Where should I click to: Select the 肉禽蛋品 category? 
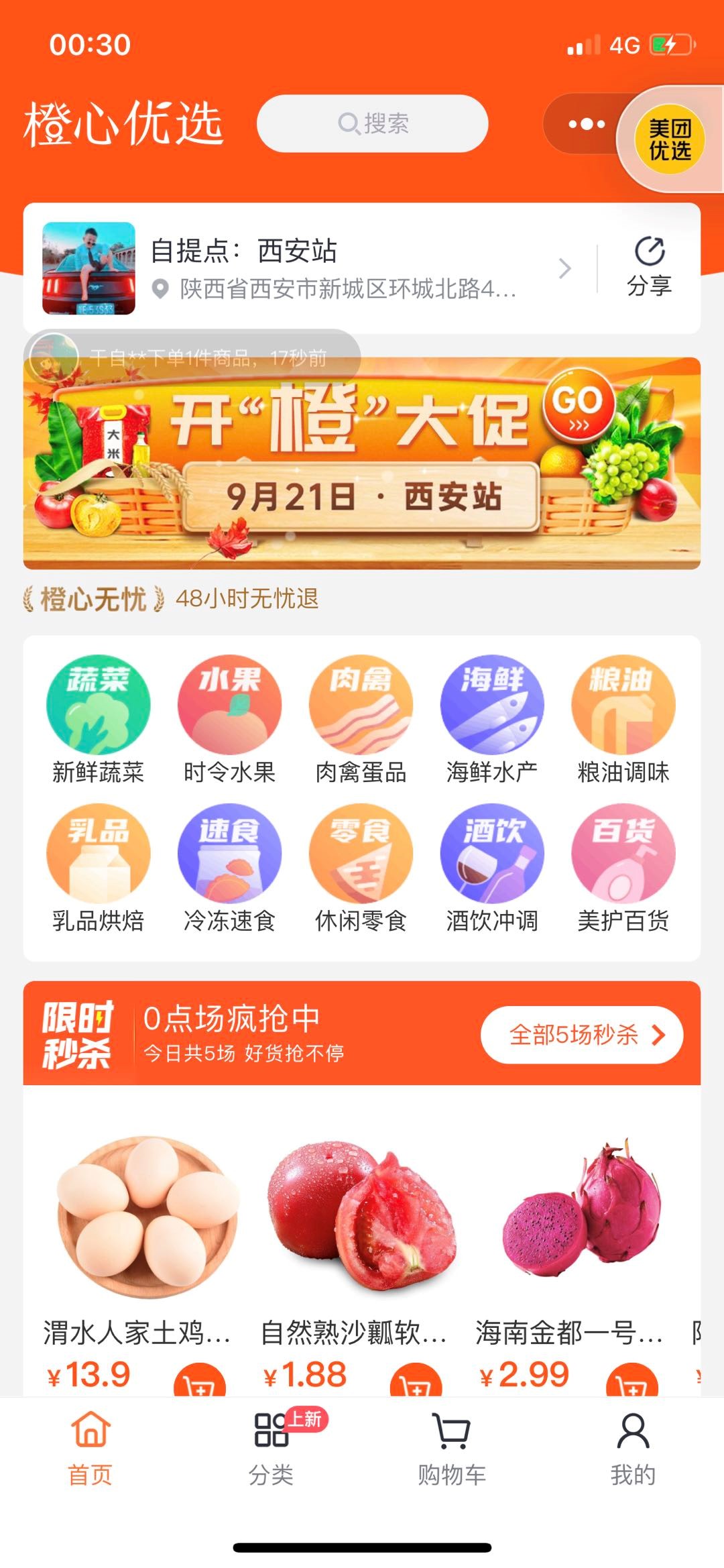[x=361, y=719]
